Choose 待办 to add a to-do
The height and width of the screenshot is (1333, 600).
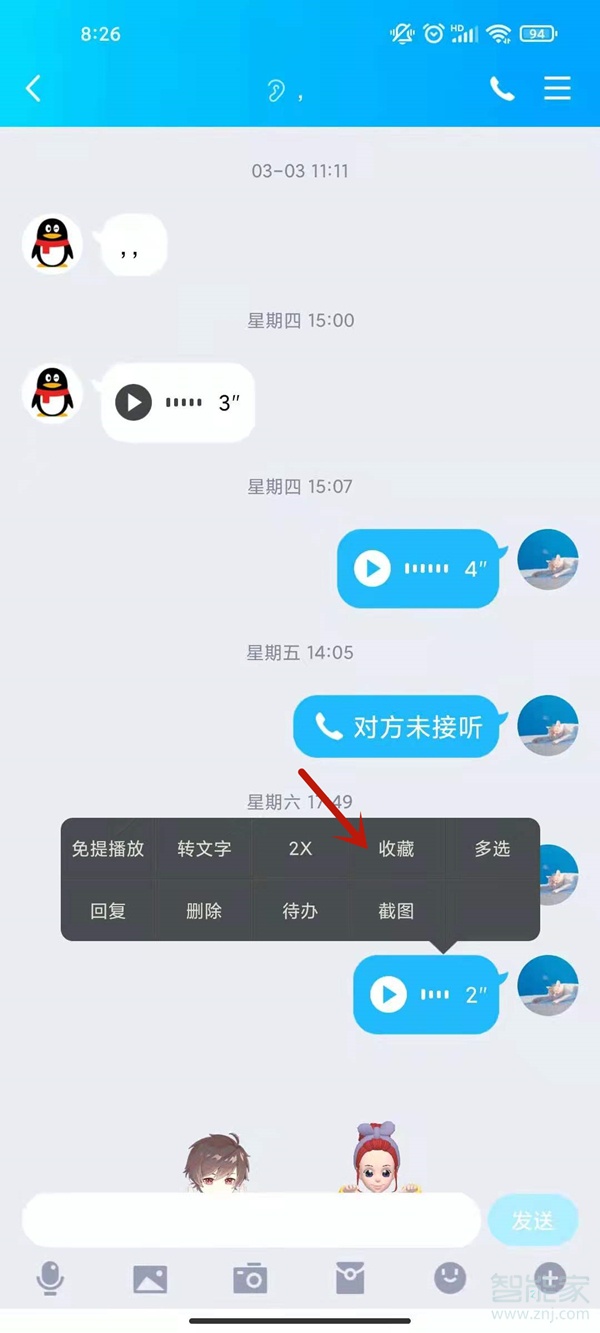tap(300, 911)
